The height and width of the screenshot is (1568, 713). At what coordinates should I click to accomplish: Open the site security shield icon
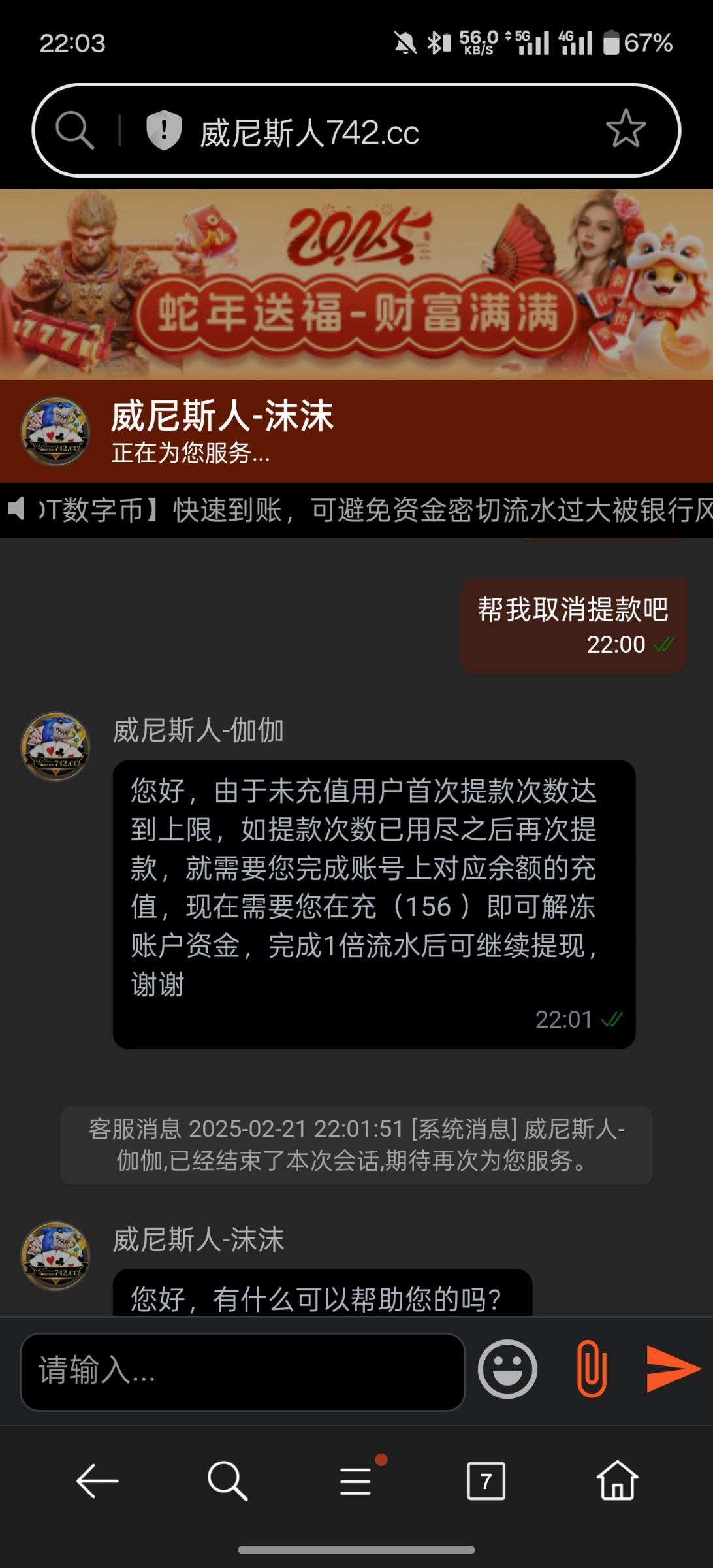163,130
